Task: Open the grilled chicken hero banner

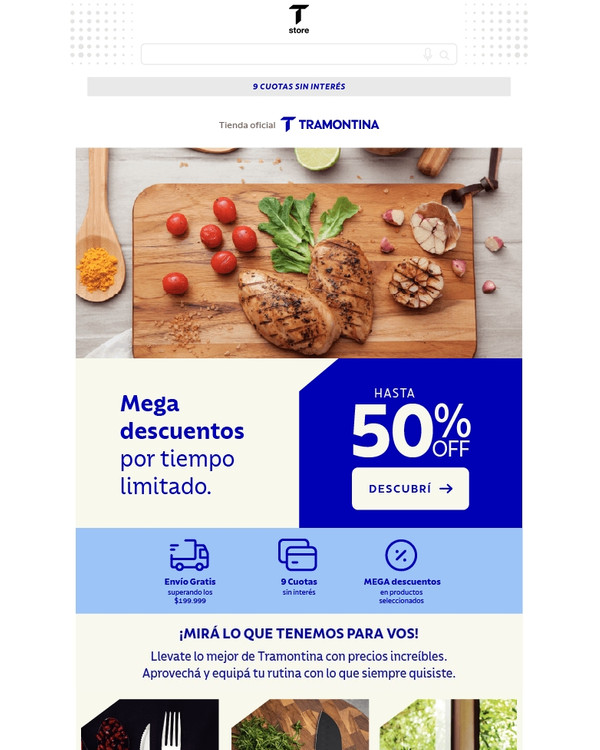Action: (x=298, y=253)
